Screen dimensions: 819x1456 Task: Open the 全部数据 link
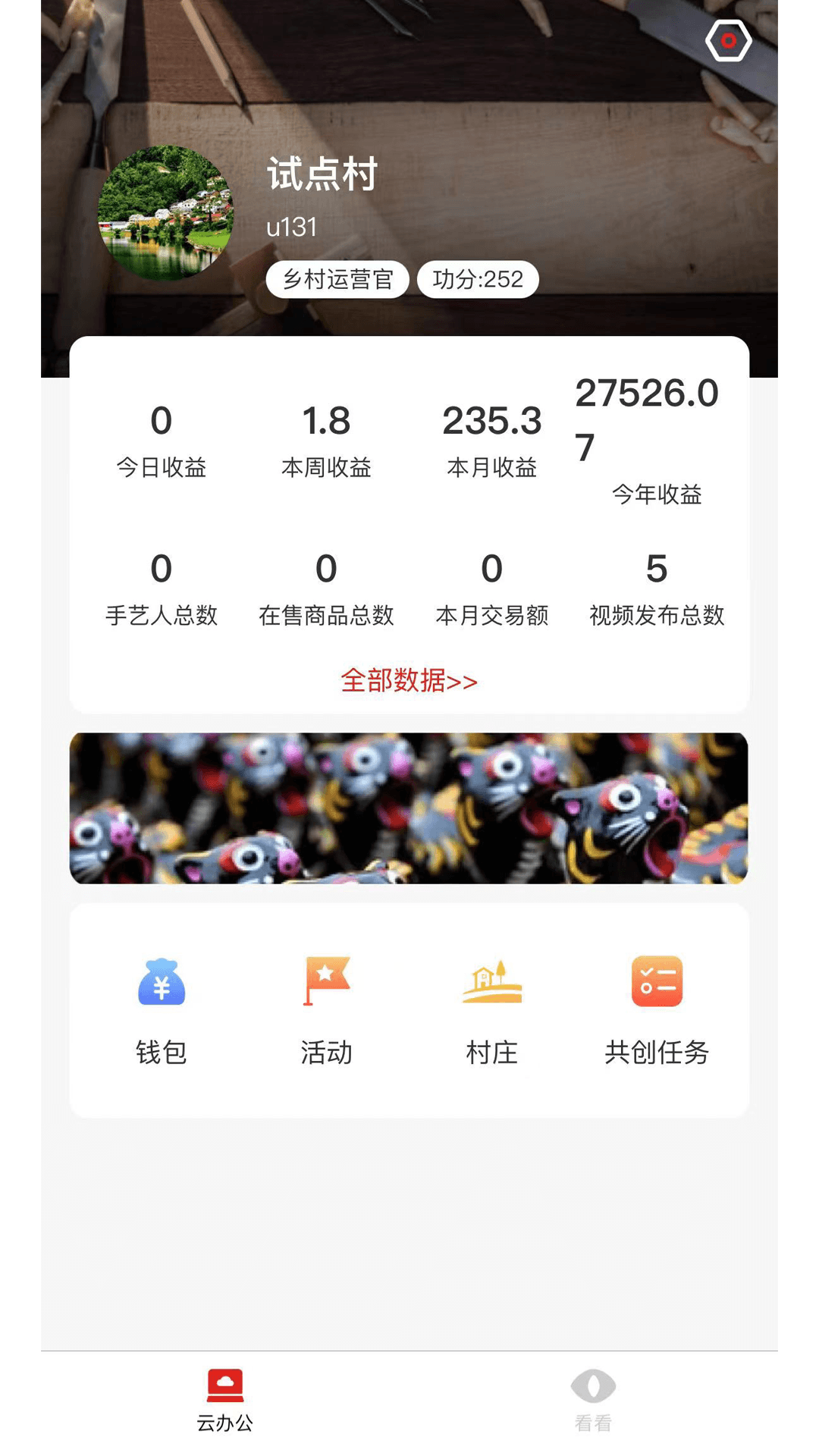pyautogui.click(x=409, y=681)
